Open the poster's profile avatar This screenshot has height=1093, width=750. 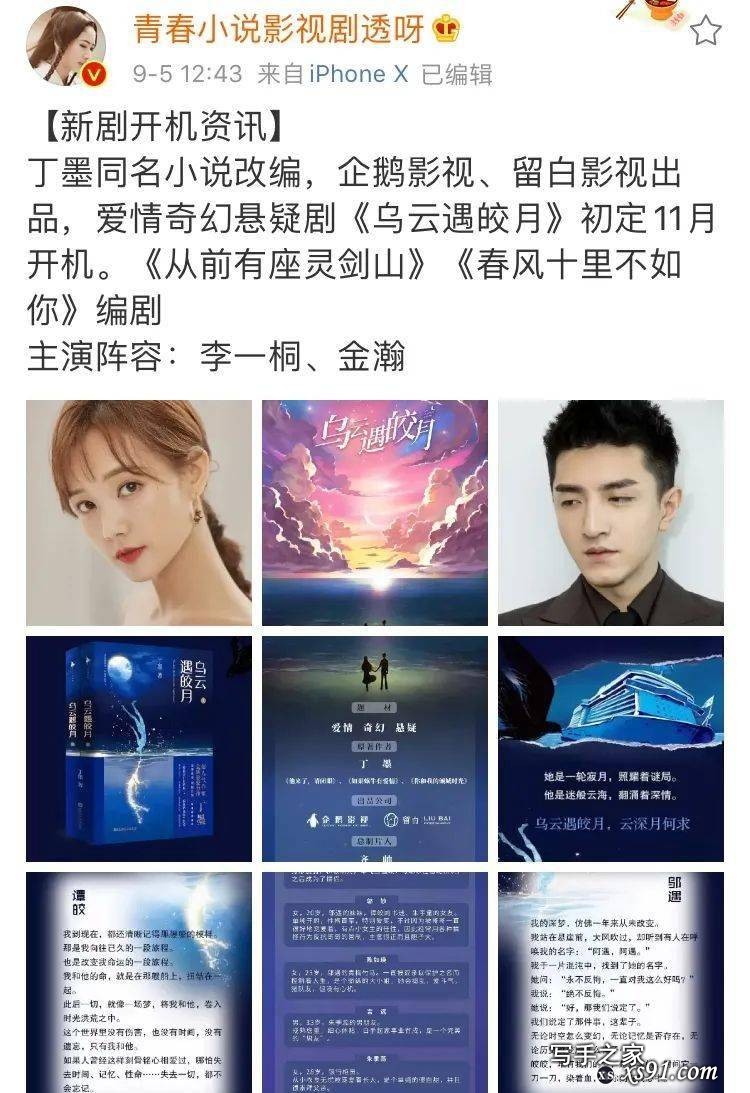pos(66,47)
